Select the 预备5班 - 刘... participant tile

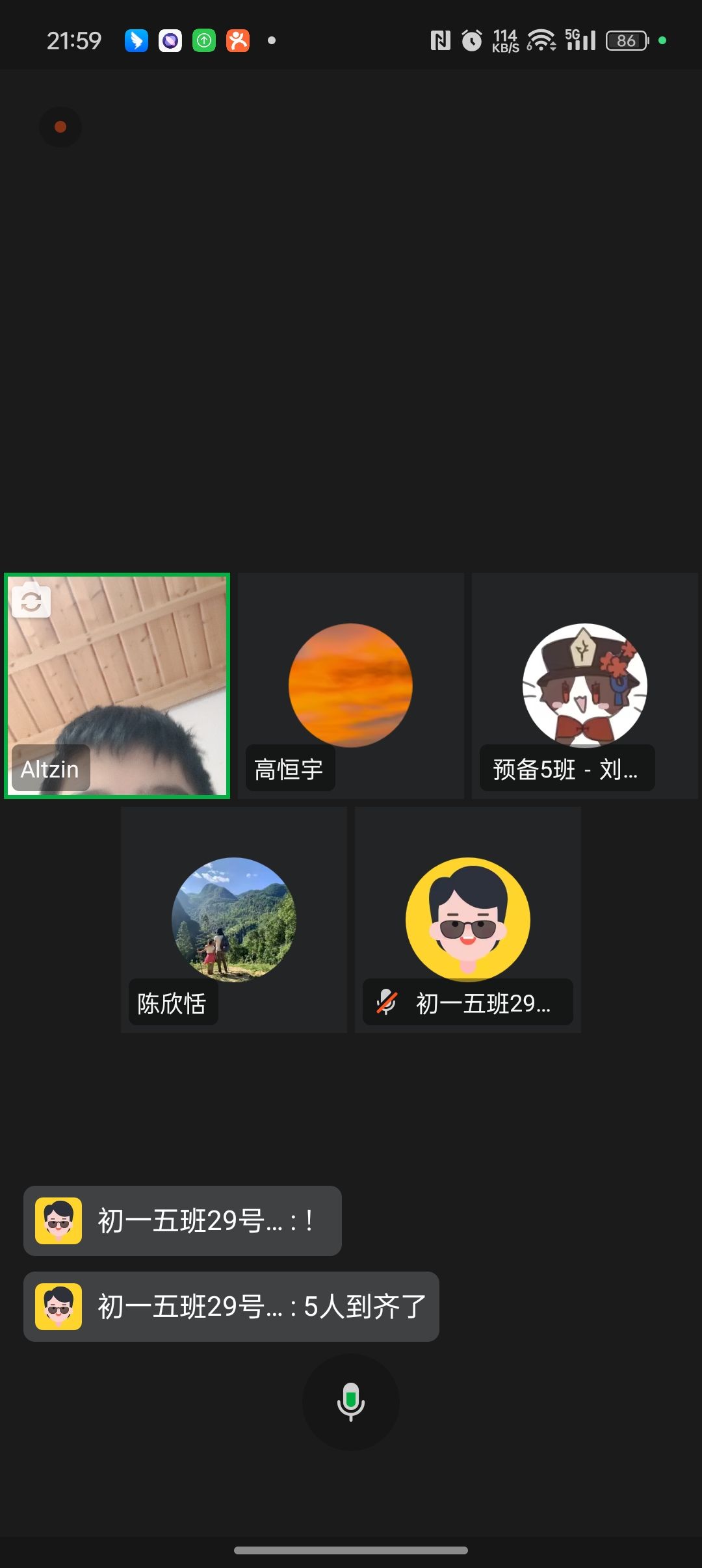pos(585,686)
